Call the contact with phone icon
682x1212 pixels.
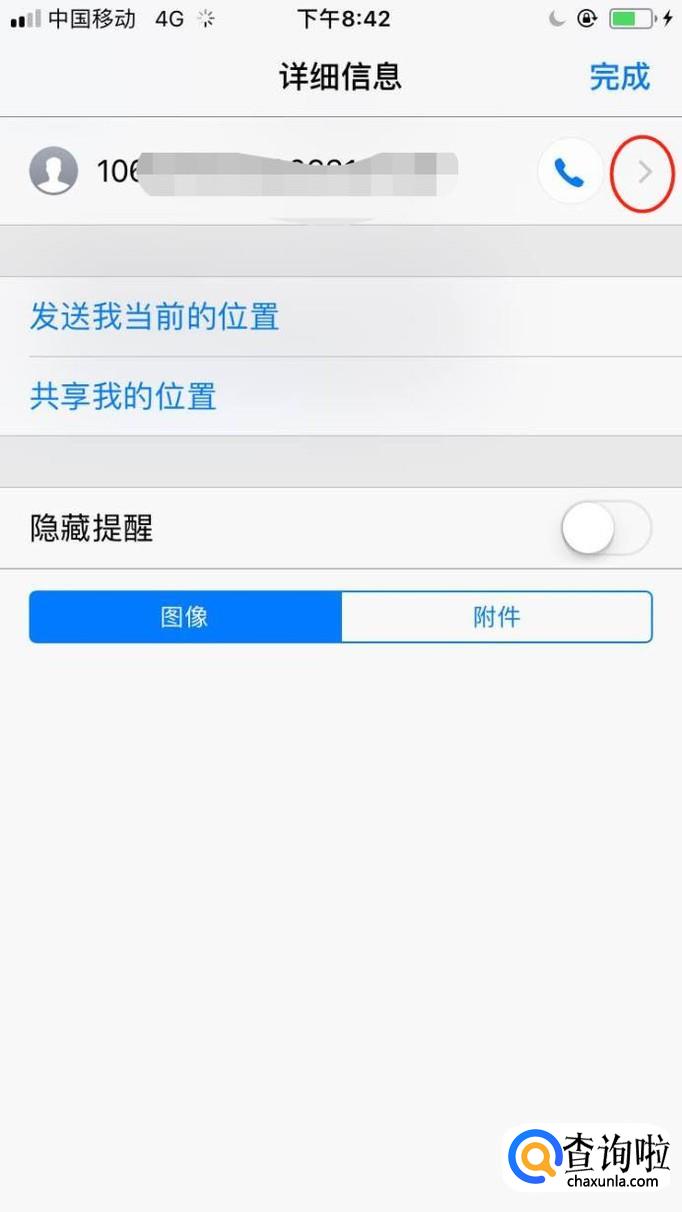(570, 172)
